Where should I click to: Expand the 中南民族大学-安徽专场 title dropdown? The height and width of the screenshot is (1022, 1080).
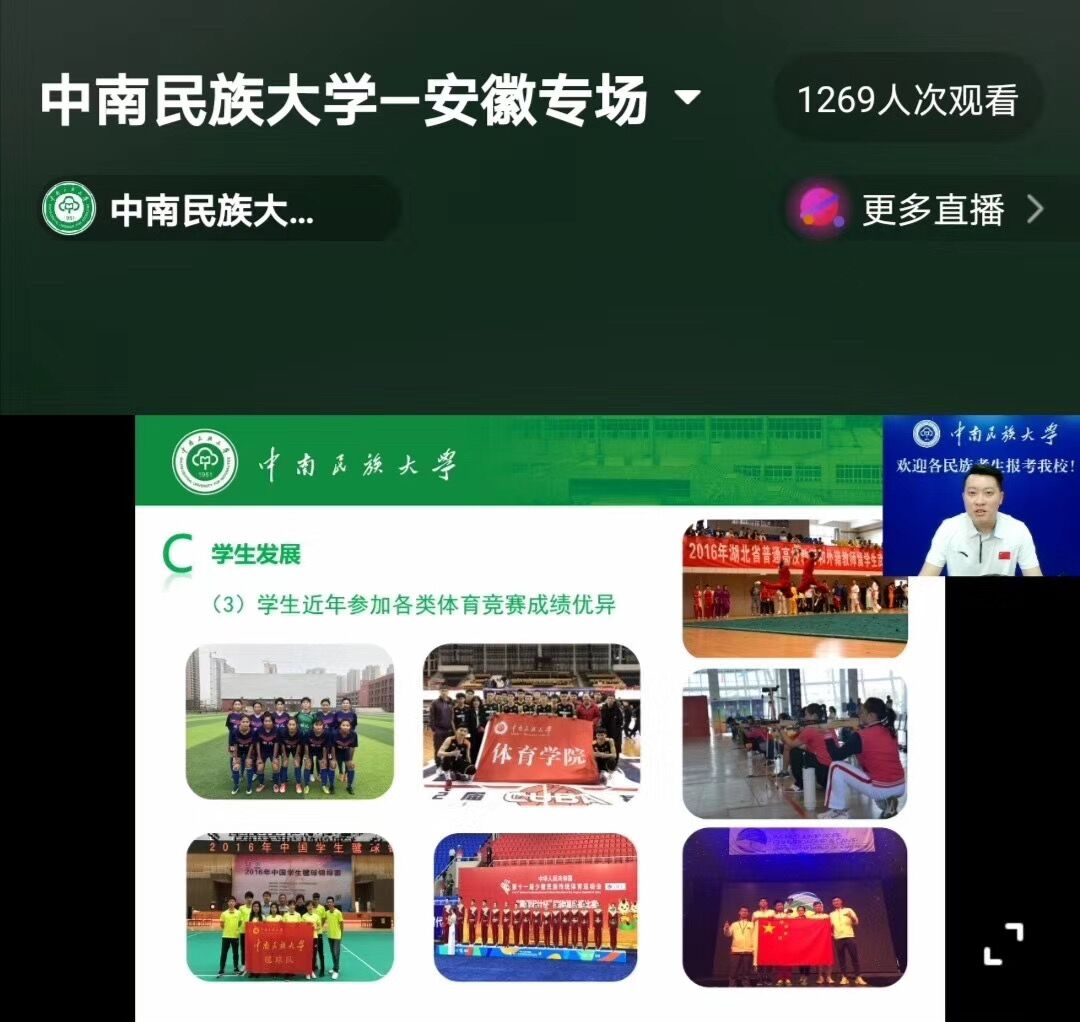pos(687,99)
